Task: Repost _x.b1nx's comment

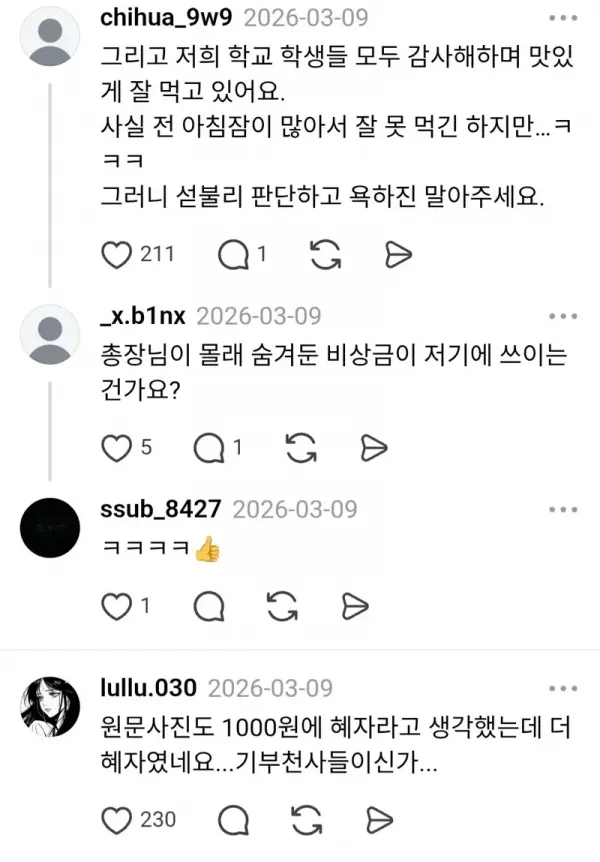Action: [x=301, y=447]
